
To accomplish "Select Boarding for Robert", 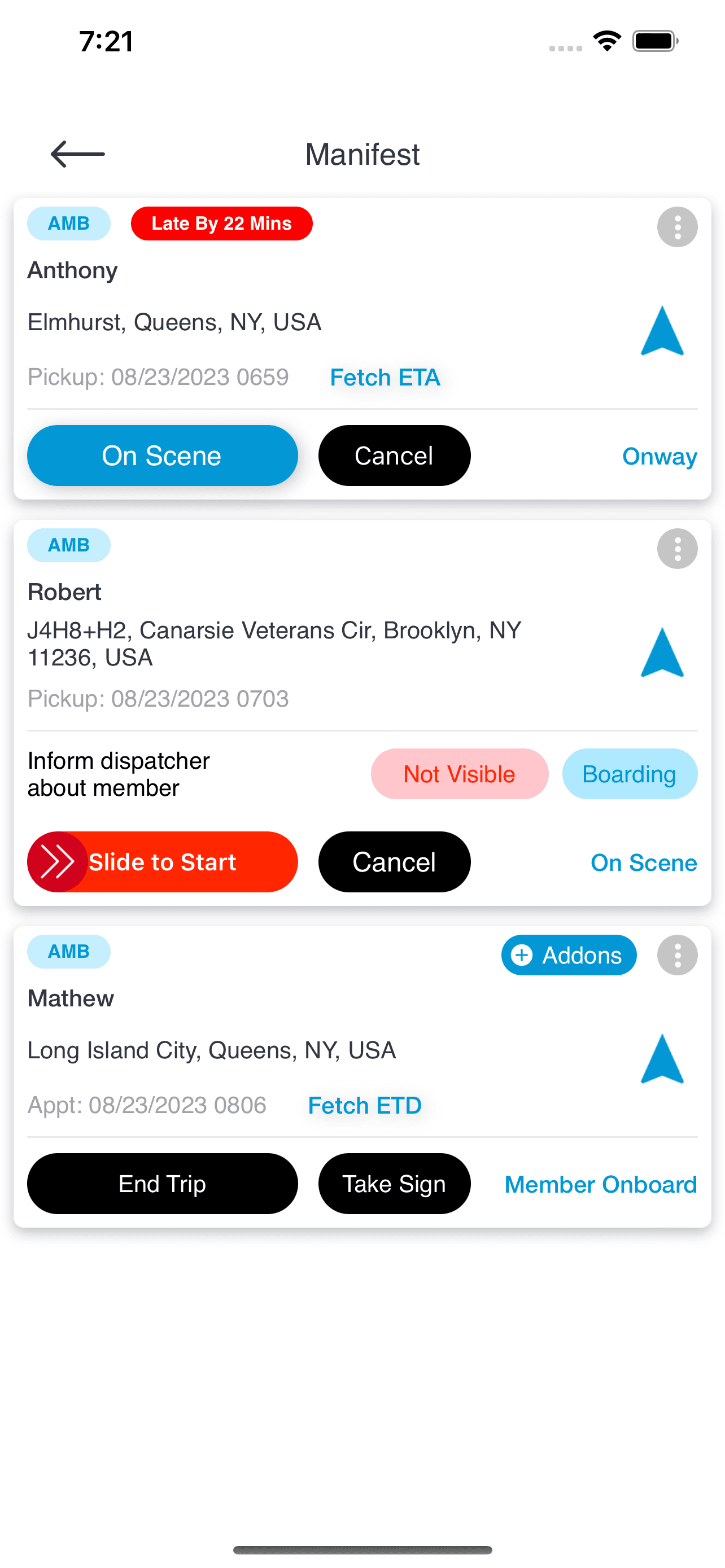I will click(x=629, y=774).
